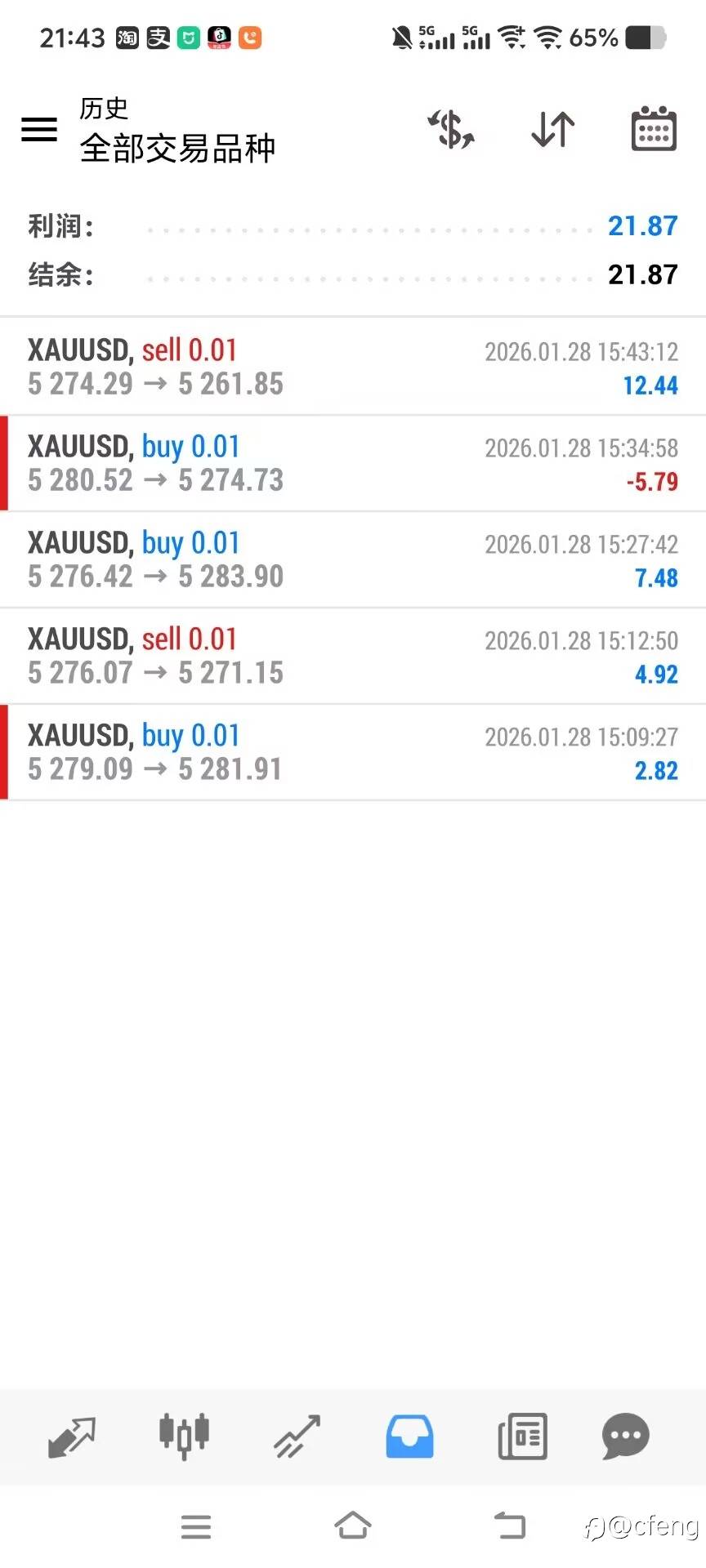Show details of XAUUSD buy at 15:09:27
Image resolution: width=706 pixels, height=1568 pixels.
click(x=353, y=752)
